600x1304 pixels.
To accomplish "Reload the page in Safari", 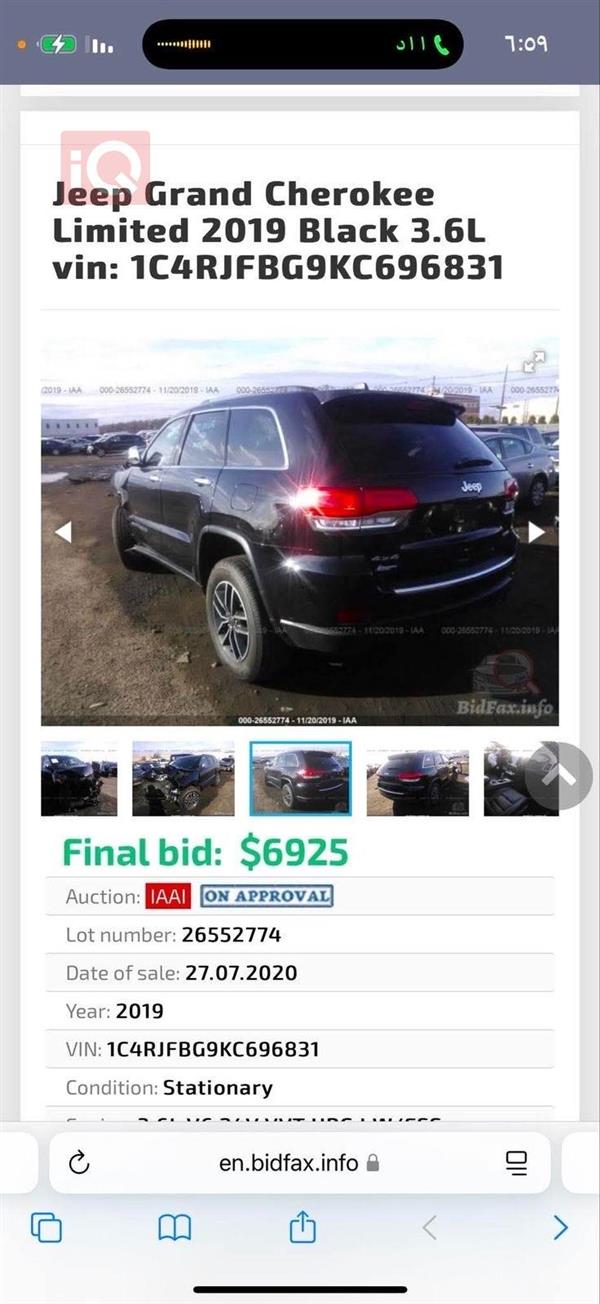I will [x=80, y=1162].
